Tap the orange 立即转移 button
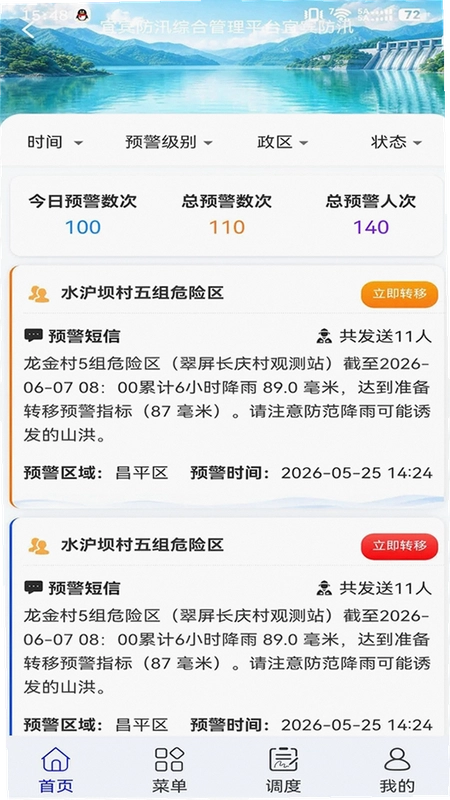This screenshot has height=800, width=450. click(399, 294)
